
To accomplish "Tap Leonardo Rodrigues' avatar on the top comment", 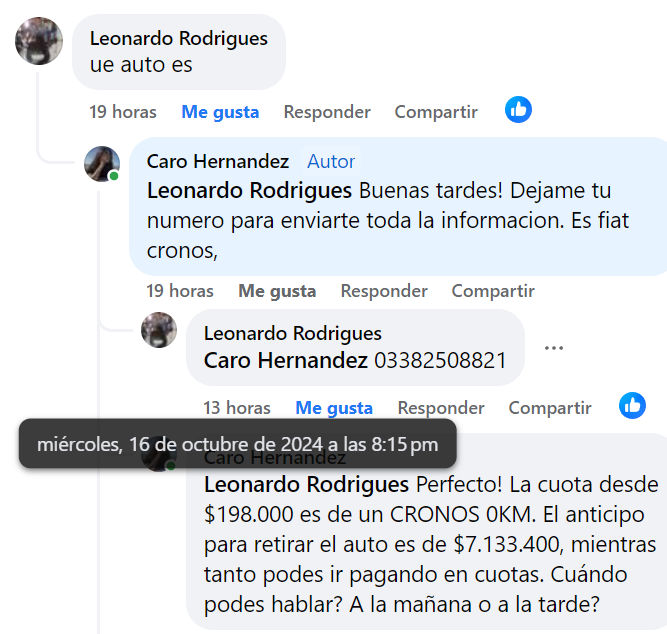I will pyautogui.click(x=39, y=42).
